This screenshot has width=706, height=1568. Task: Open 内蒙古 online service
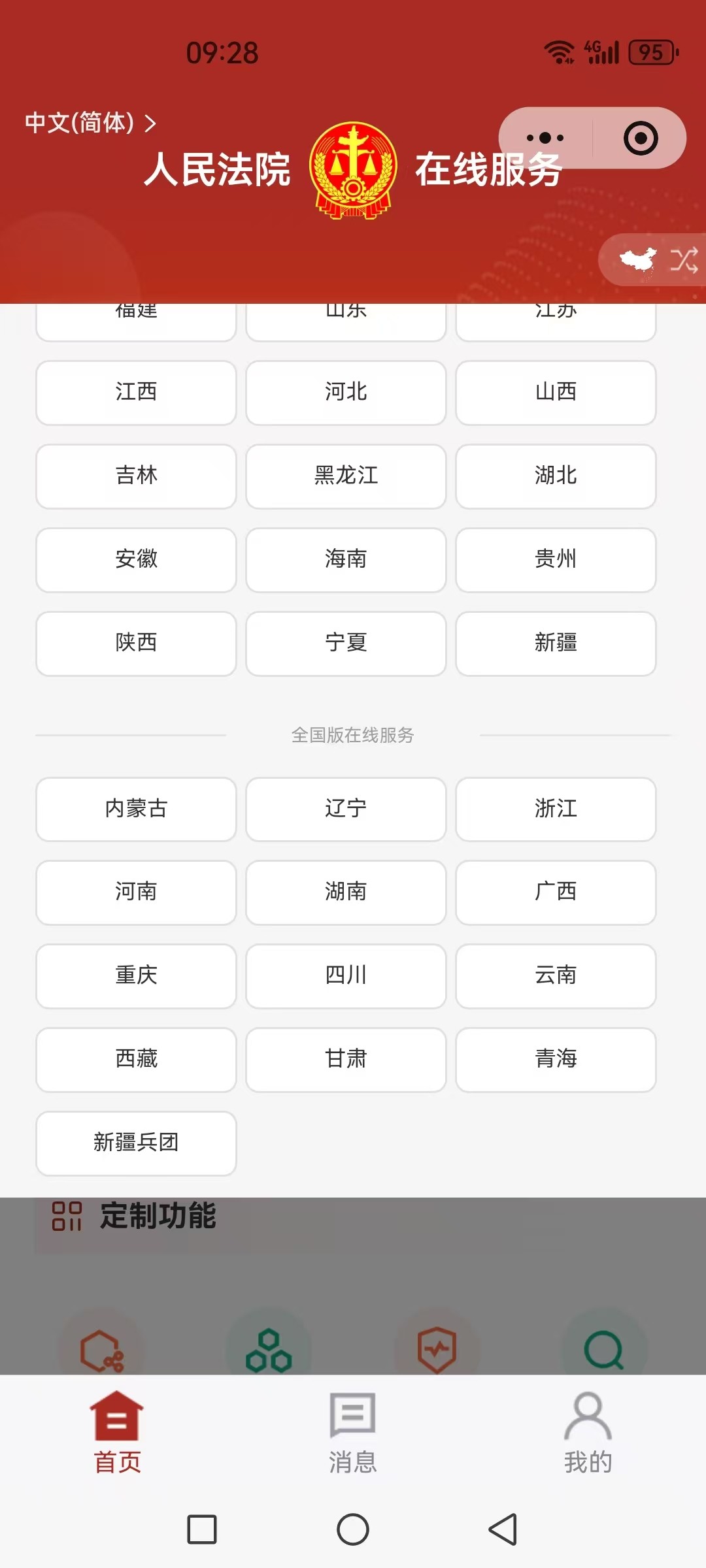pos(136,809)
